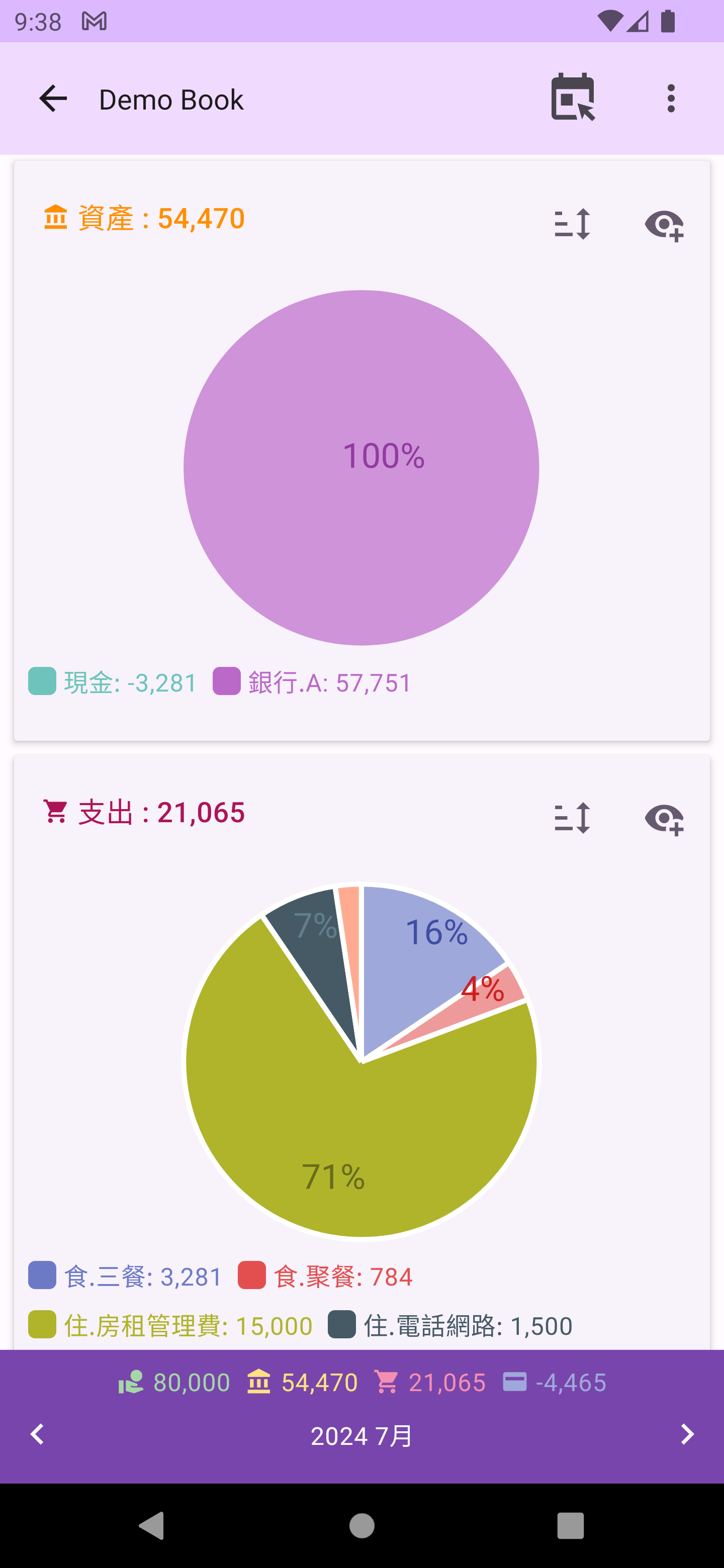Image resolution: width=724 pixels, height=1568 pixels.
Task: Open the overflow menu
Action: coord(670,99)
